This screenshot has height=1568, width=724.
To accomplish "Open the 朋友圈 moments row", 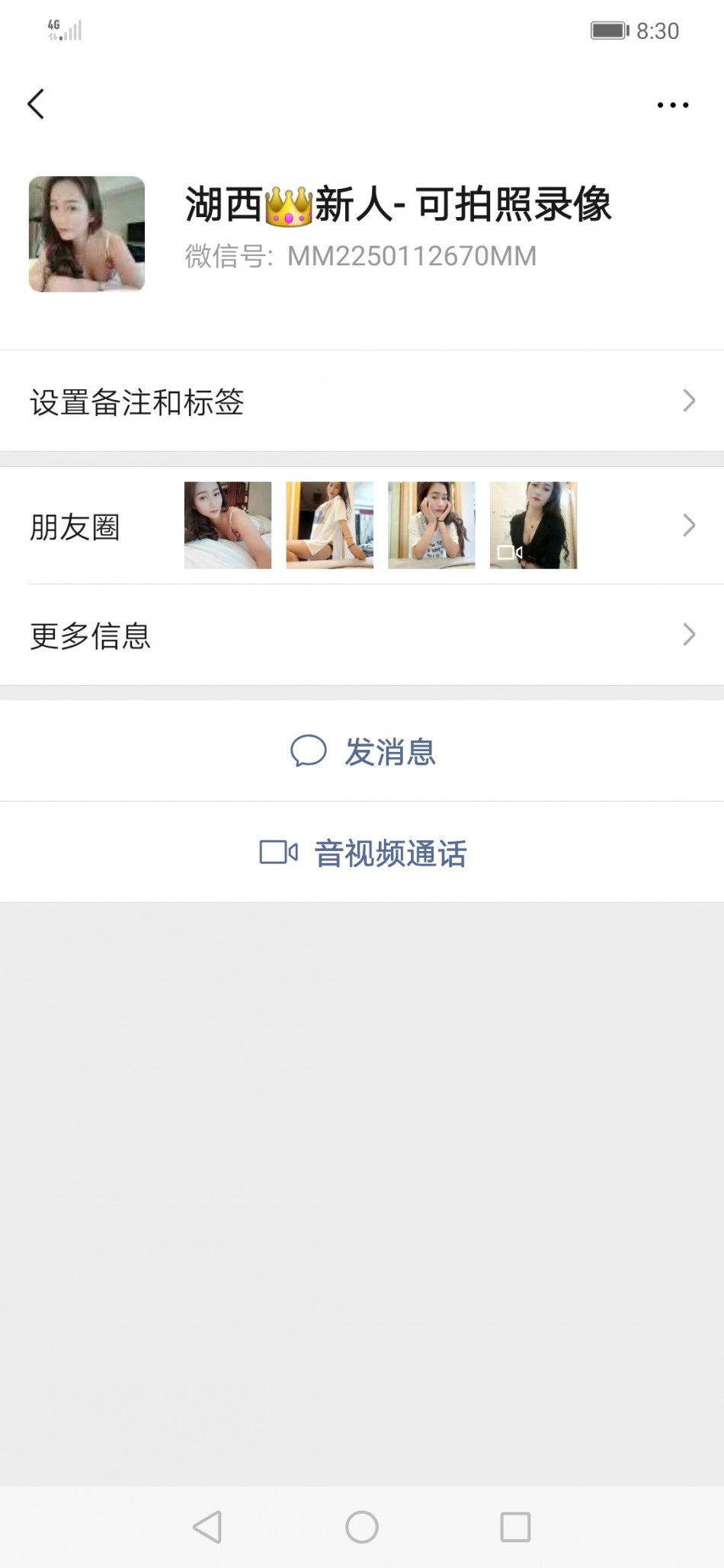I will [362, 526].
